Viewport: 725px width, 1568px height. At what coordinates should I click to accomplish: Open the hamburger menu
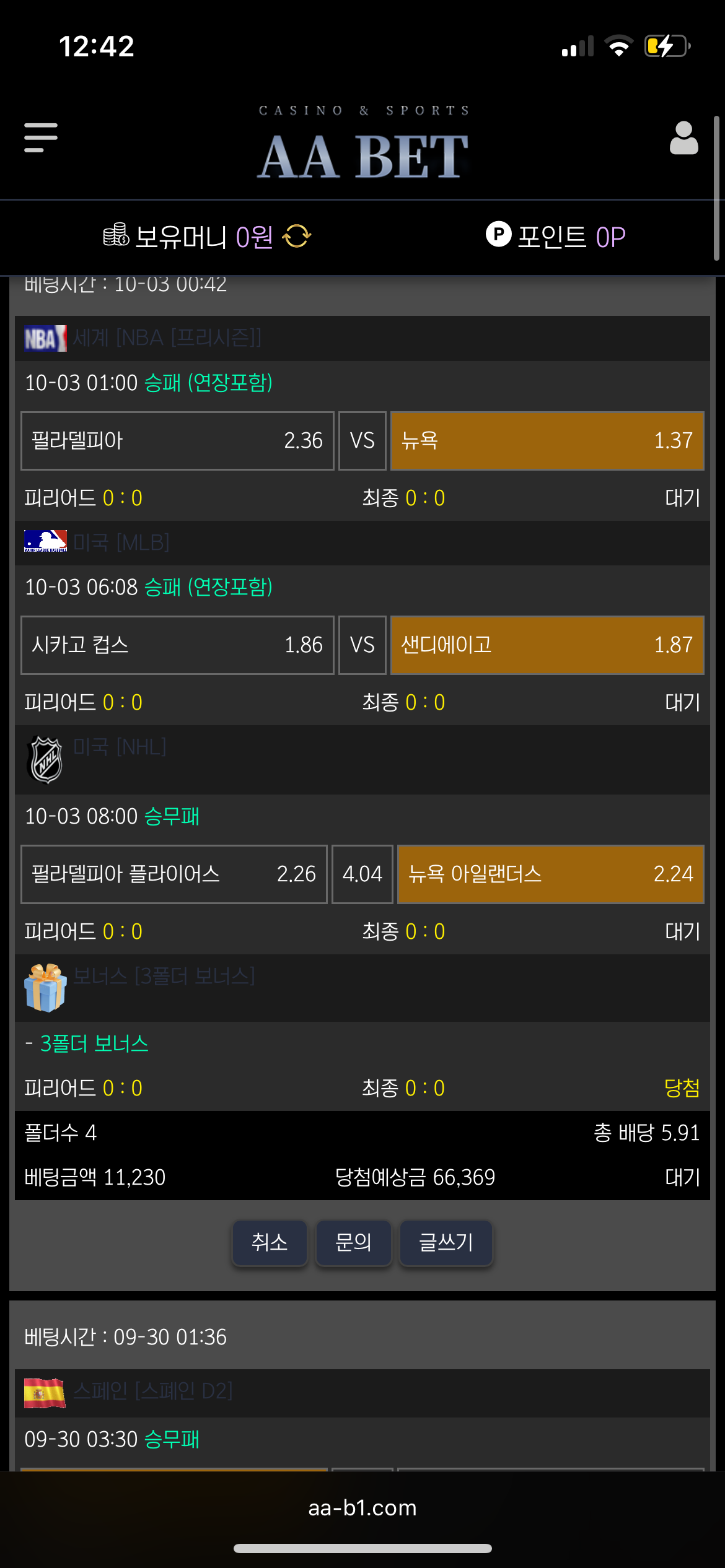pos(41,137)
